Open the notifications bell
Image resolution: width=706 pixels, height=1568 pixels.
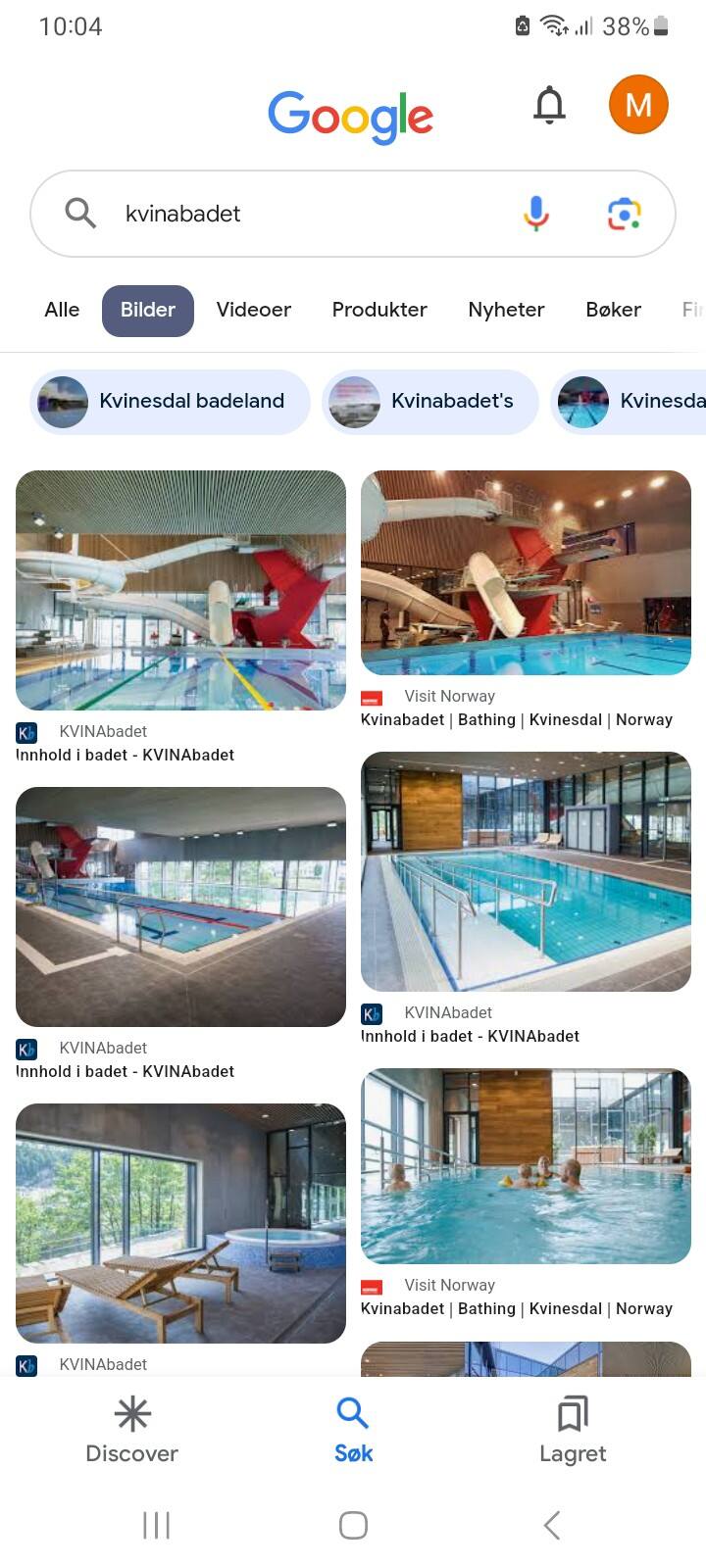tap(549, 105)
